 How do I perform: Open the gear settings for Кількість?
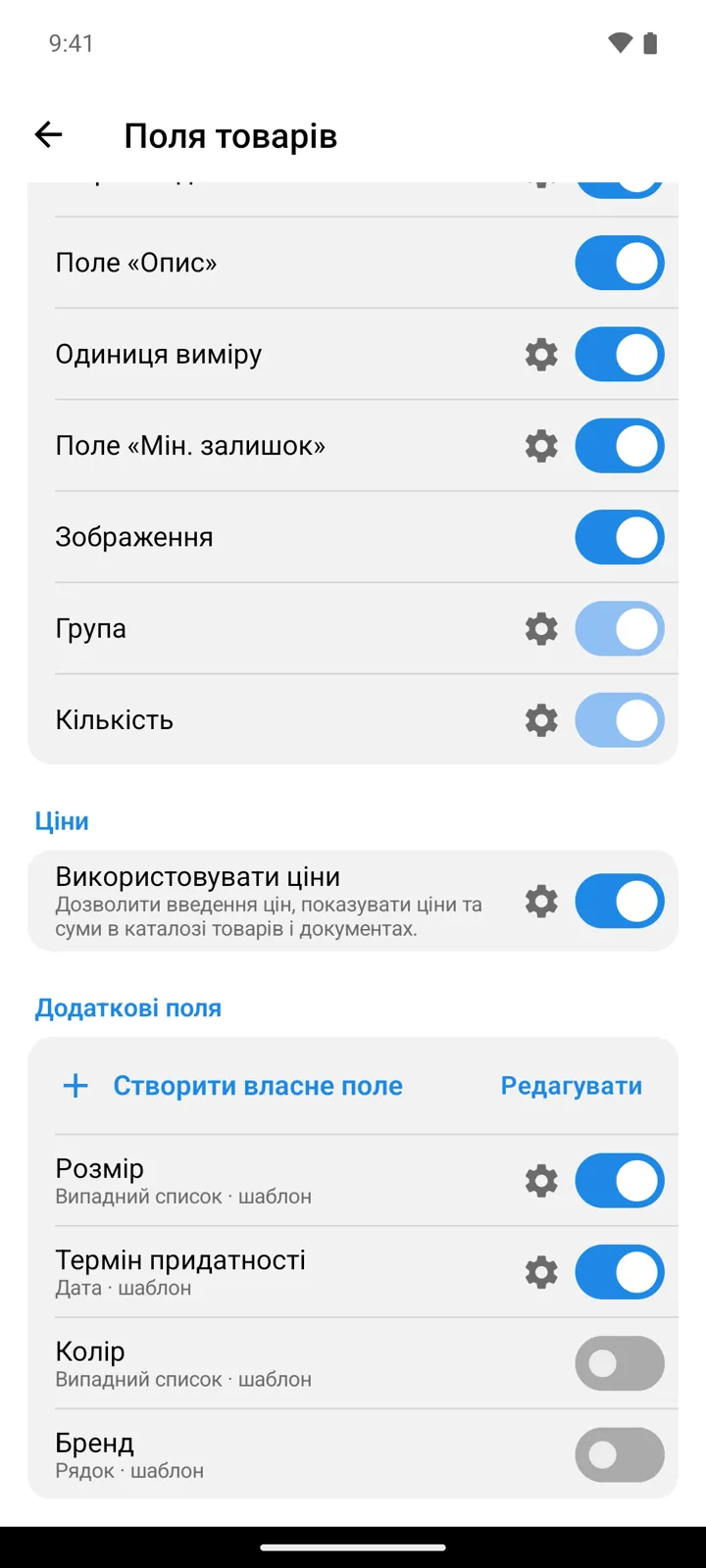541,720
